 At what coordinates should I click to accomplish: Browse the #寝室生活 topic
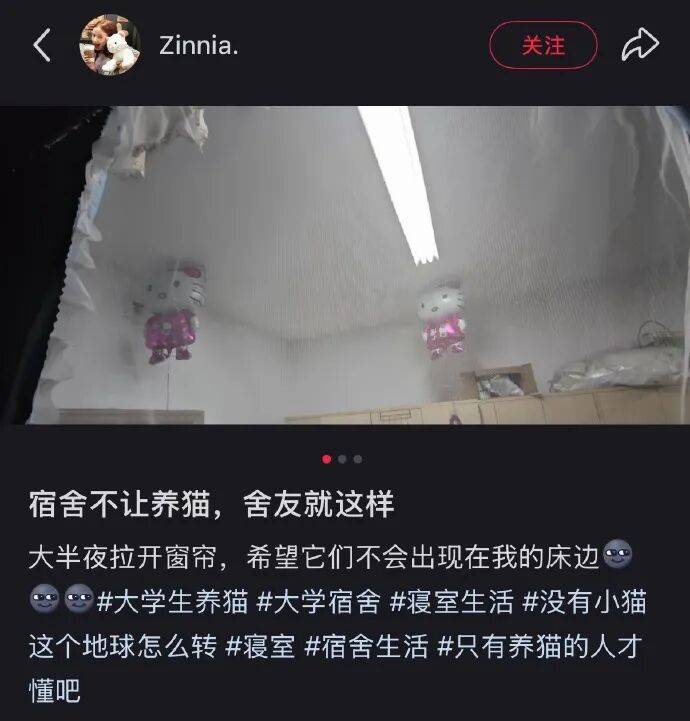[x=452, y=602]
